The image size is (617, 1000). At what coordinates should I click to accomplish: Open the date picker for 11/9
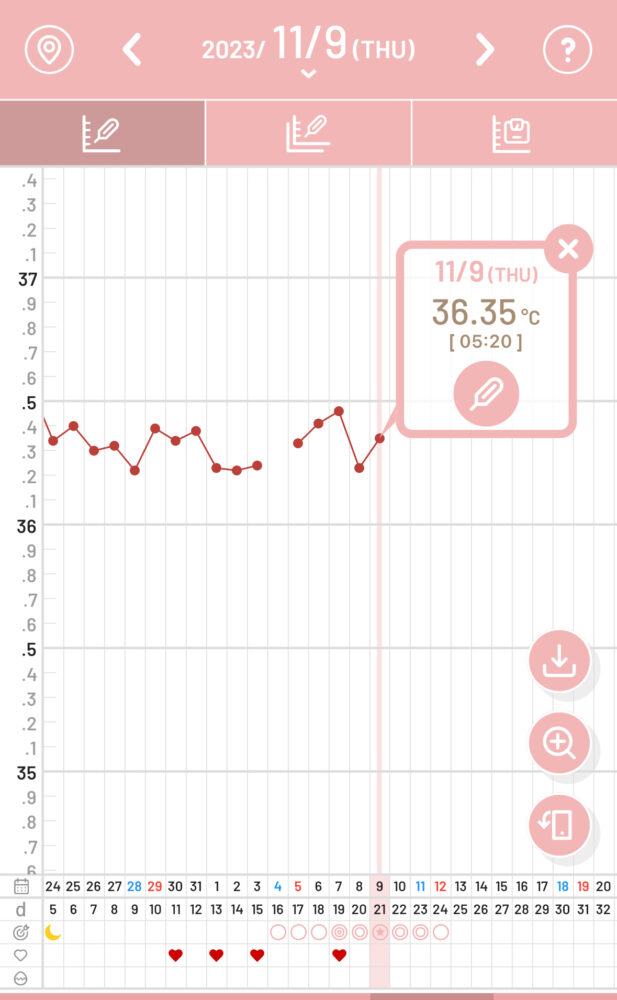pyautogui.click(x=309, y=51)
